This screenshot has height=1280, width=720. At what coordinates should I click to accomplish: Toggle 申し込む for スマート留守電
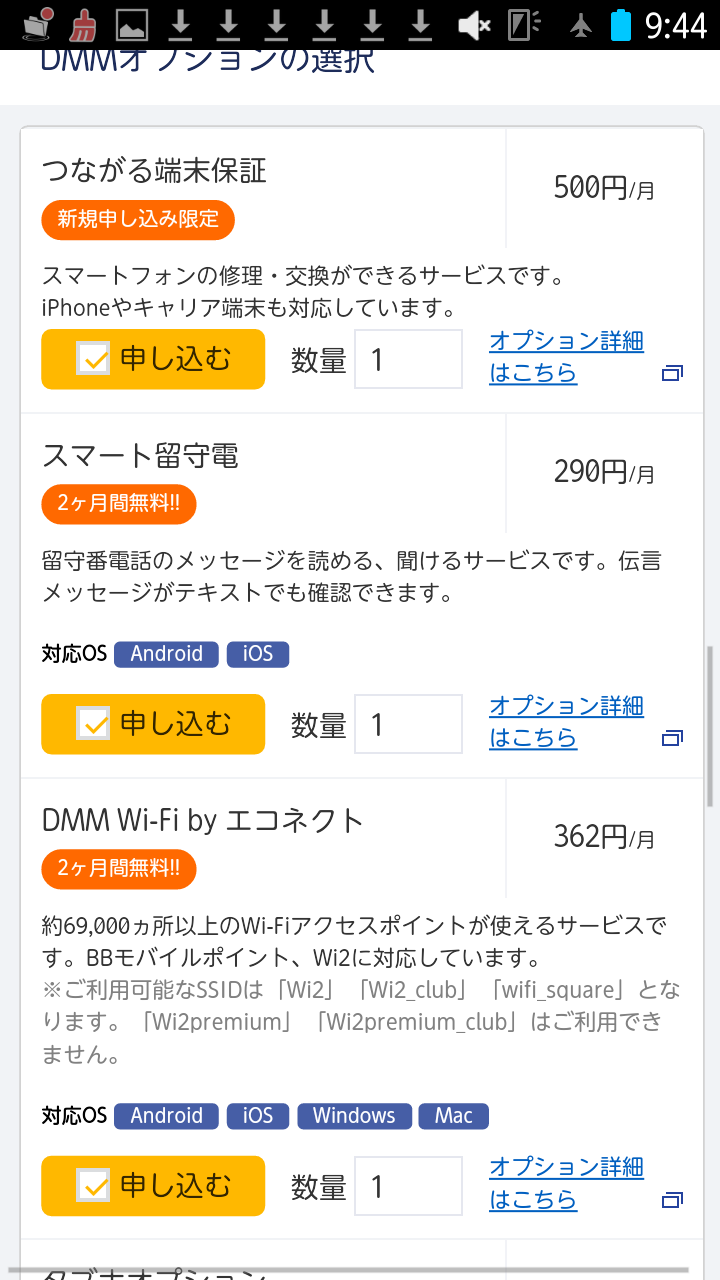[x=153, y=724]
